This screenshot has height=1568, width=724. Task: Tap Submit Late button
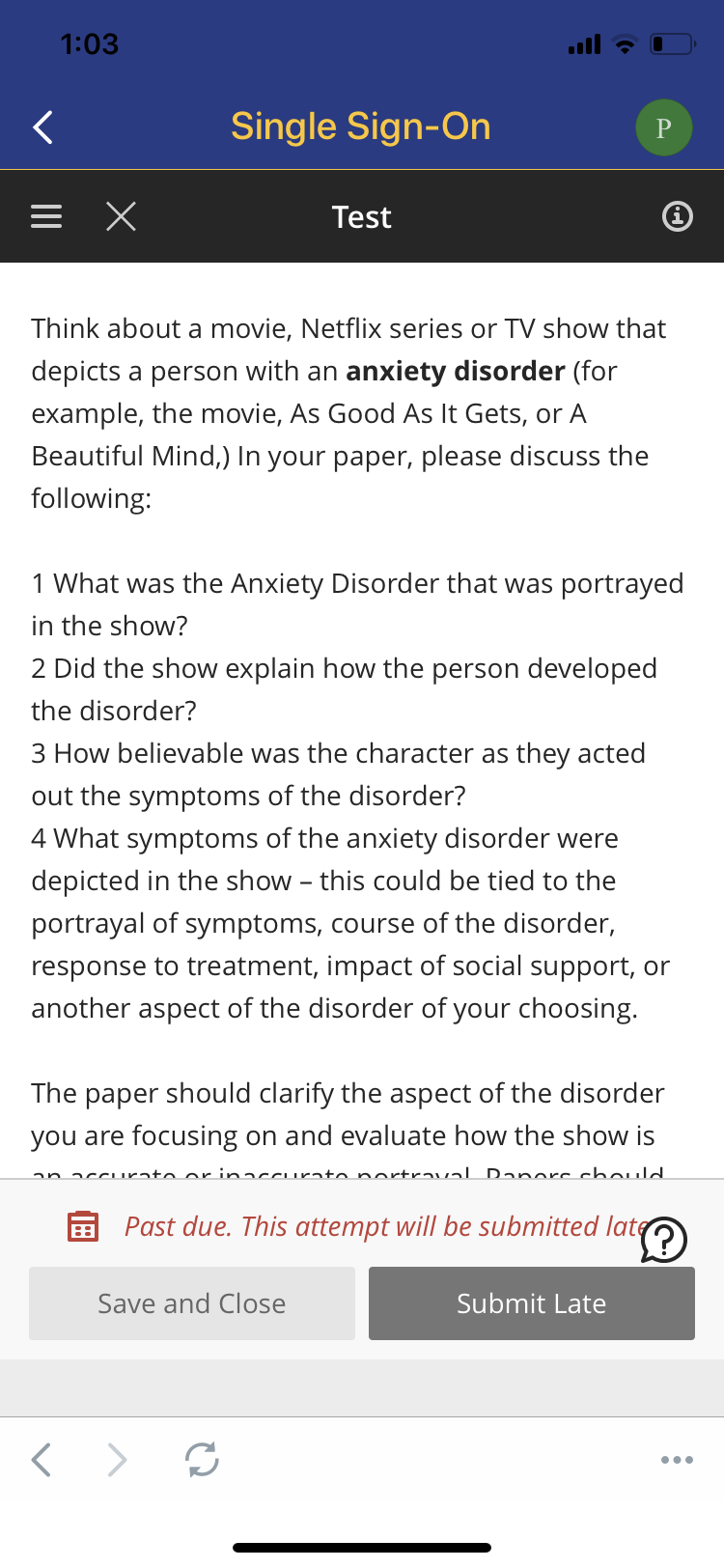pyautogui.click(x=532, y=1303)
